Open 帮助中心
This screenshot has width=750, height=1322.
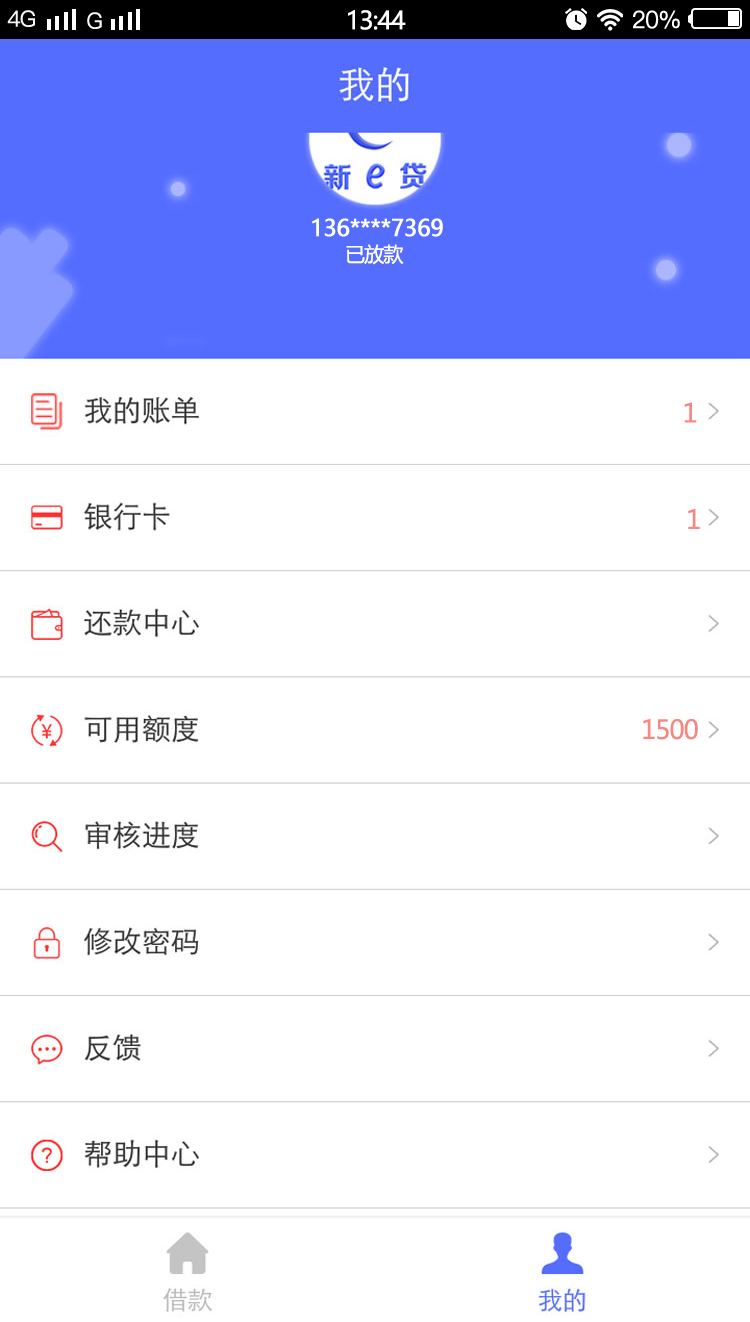tap(375, 1155)
